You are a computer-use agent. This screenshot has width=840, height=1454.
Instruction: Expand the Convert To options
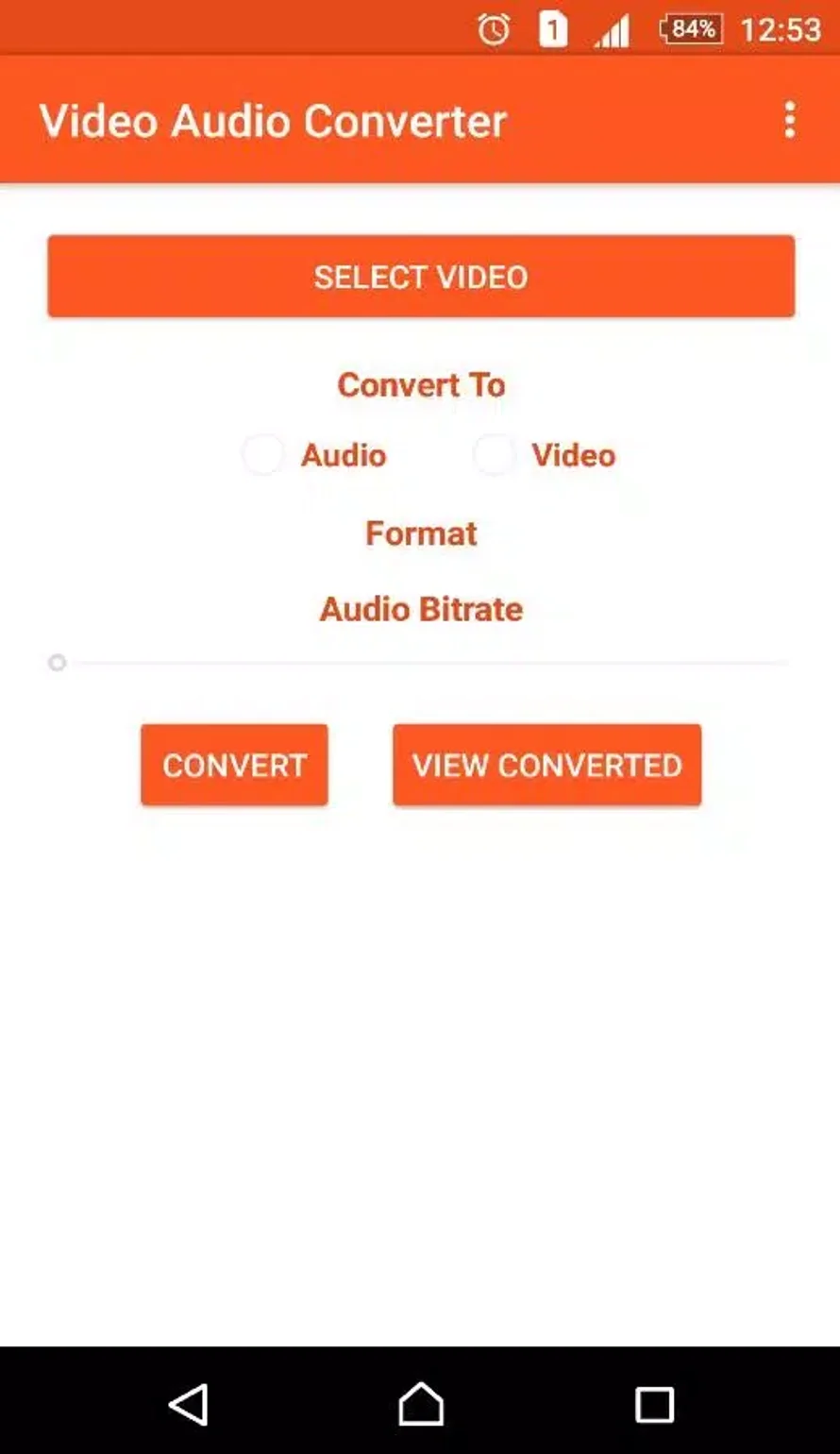[421, 384]
